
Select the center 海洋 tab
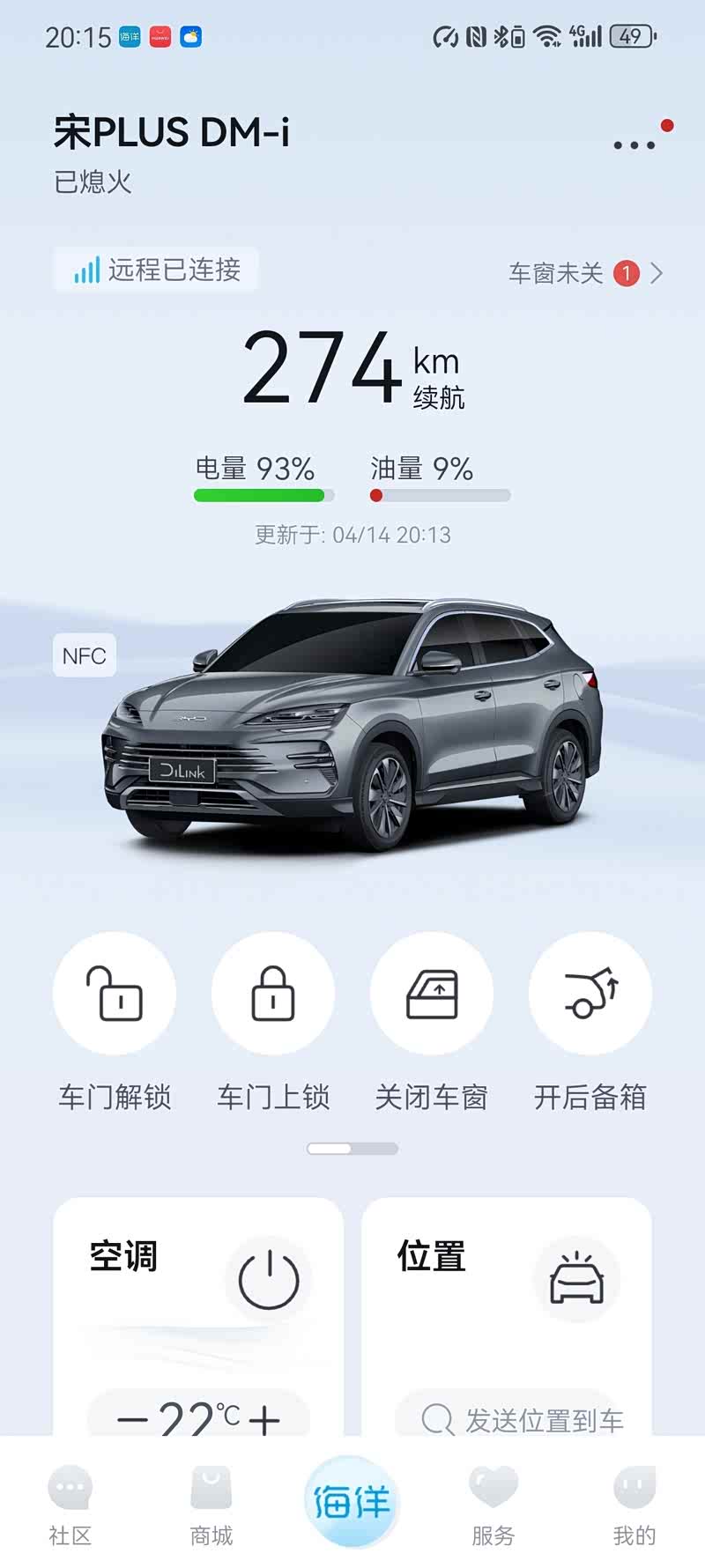(352, 1503)
